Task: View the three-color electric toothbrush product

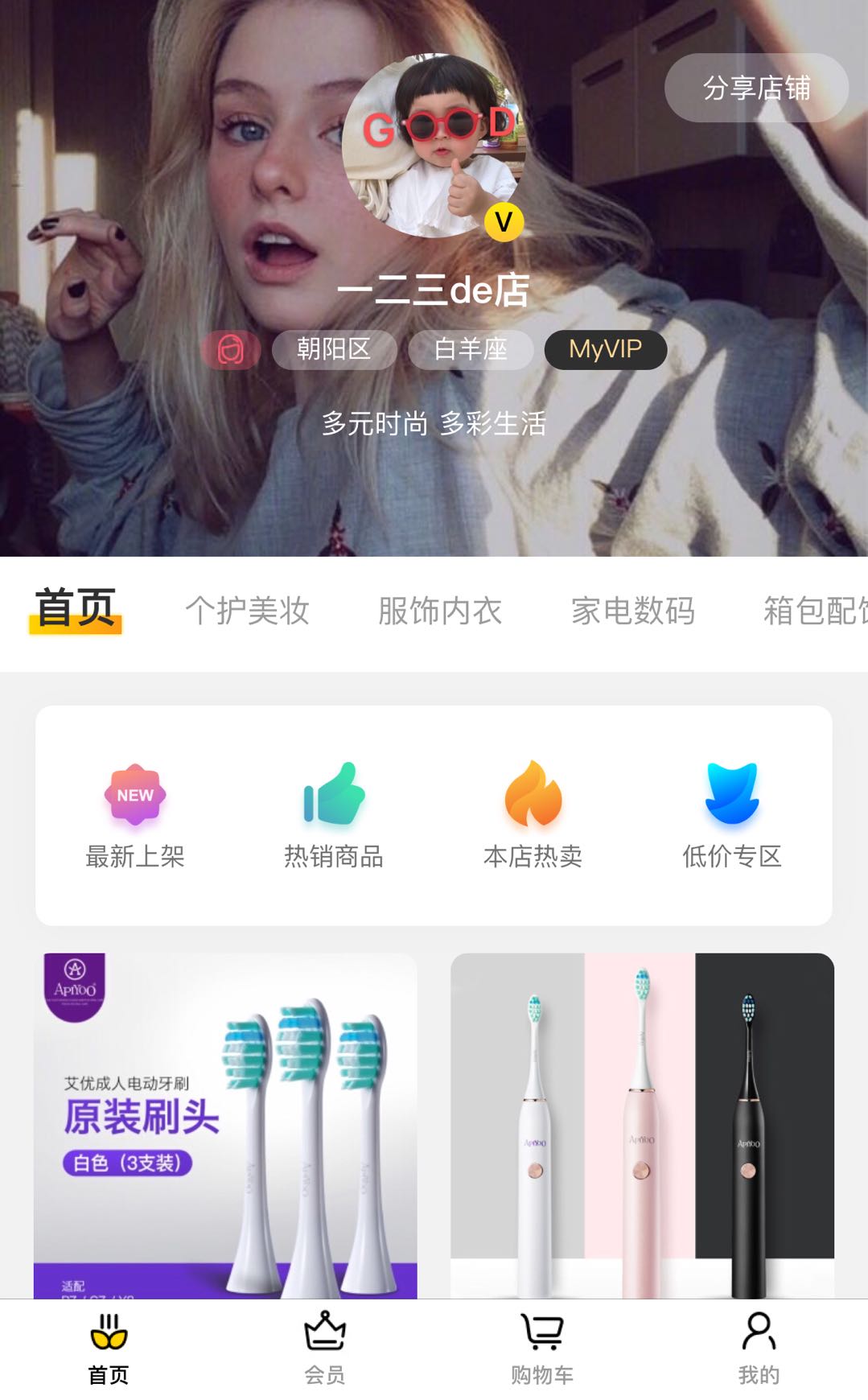Action: [642, 1126]
